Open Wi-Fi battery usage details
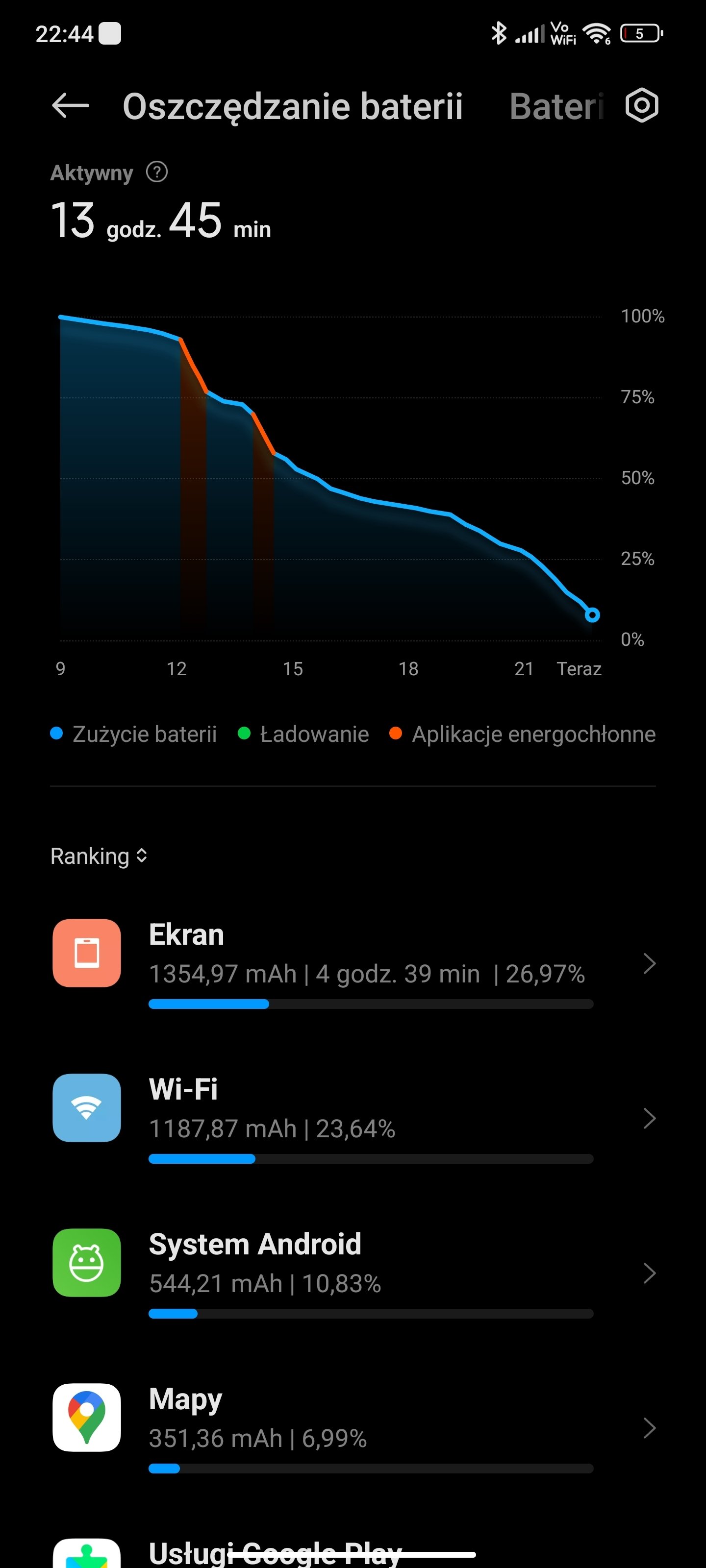Screen dimensions: 706x1568 (353, 1119)
